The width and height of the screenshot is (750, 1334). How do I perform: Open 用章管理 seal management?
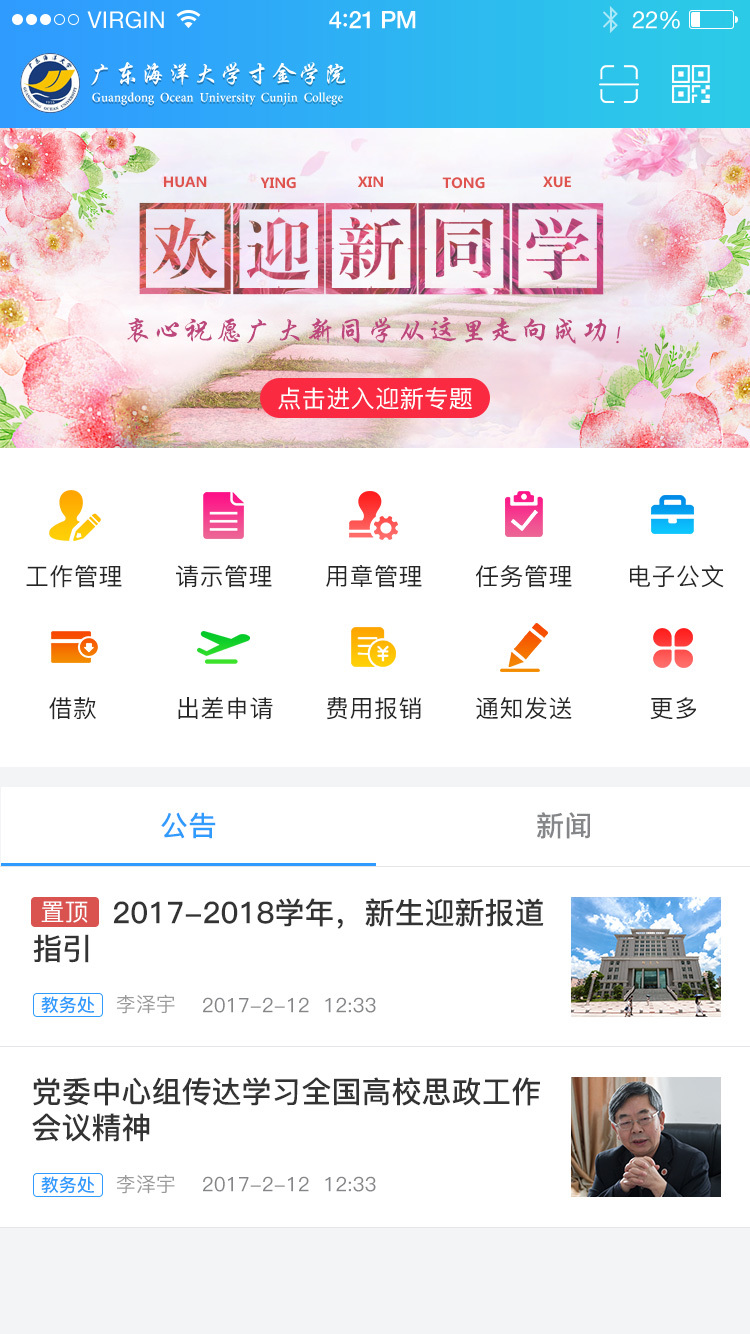coord(374,539)
